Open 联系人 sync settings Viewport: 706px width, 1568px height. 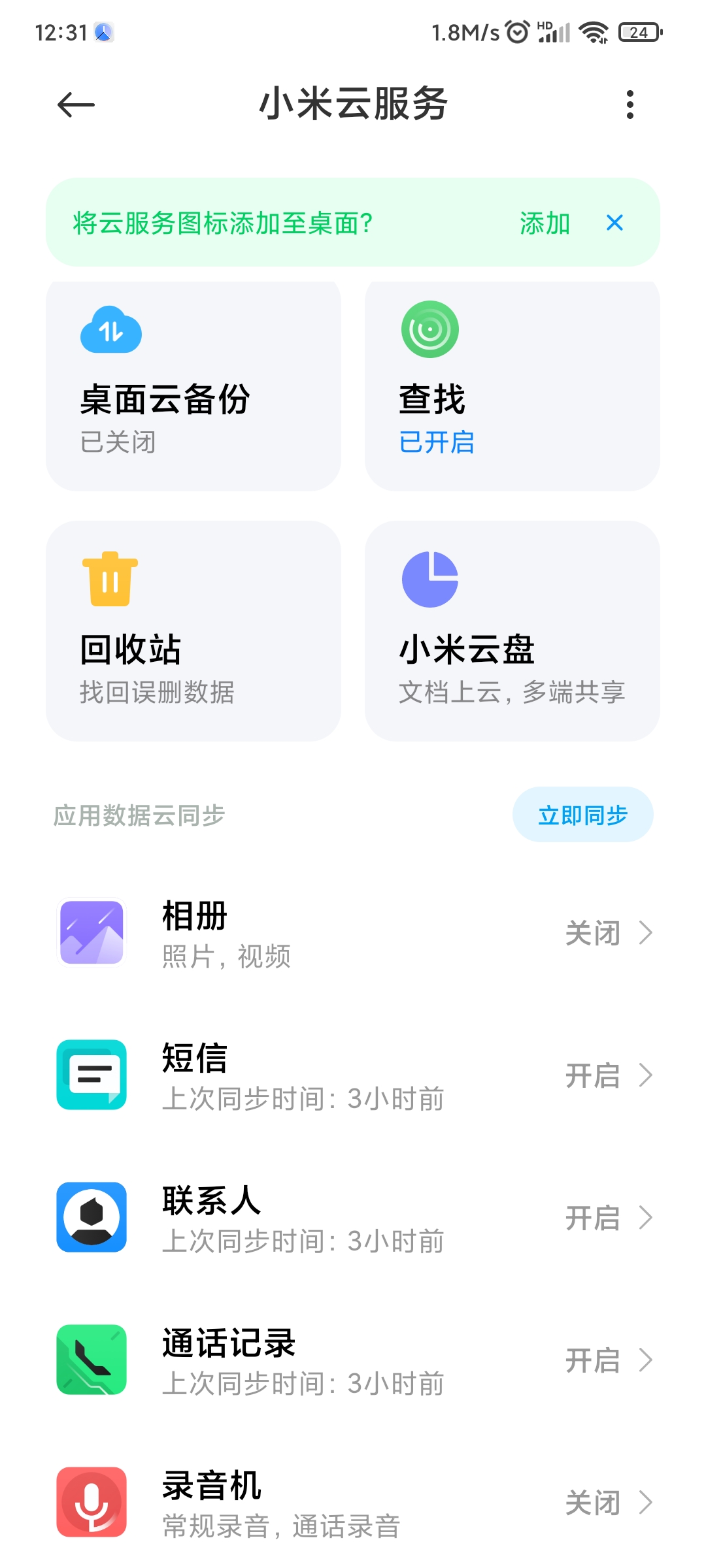(353, 1218)
